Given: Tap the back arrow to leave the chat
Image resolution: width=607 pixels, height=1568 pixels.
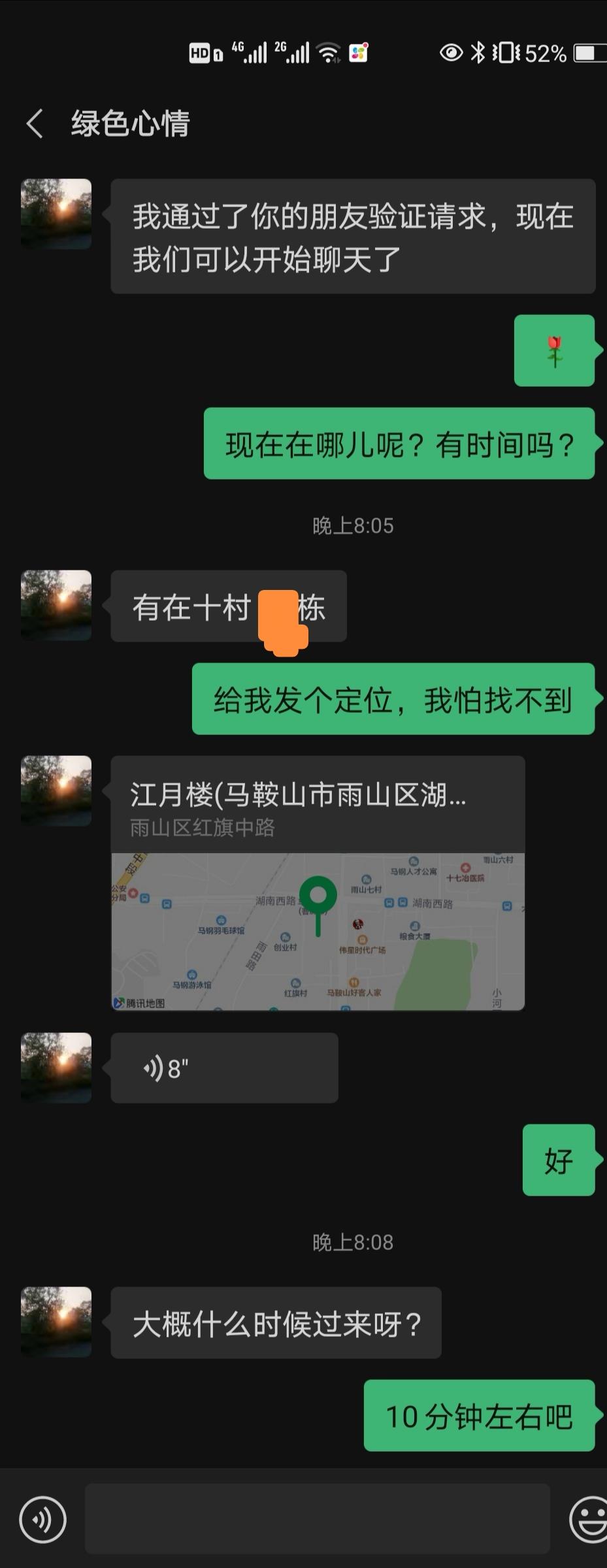Looking at the screenshot, I should coord(34,124).
